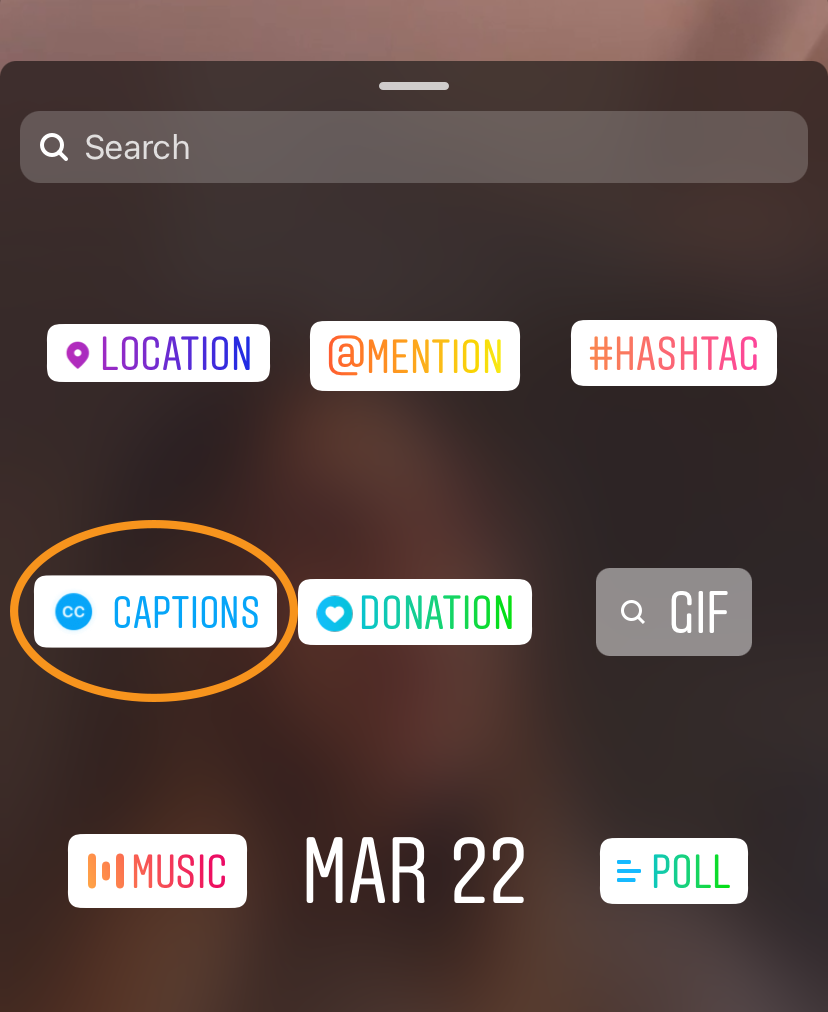The height and width of the screenshot is (1012, 828).
Task: Click the poll lines icon on the Poll sticker
Action: tap(626, 870)
